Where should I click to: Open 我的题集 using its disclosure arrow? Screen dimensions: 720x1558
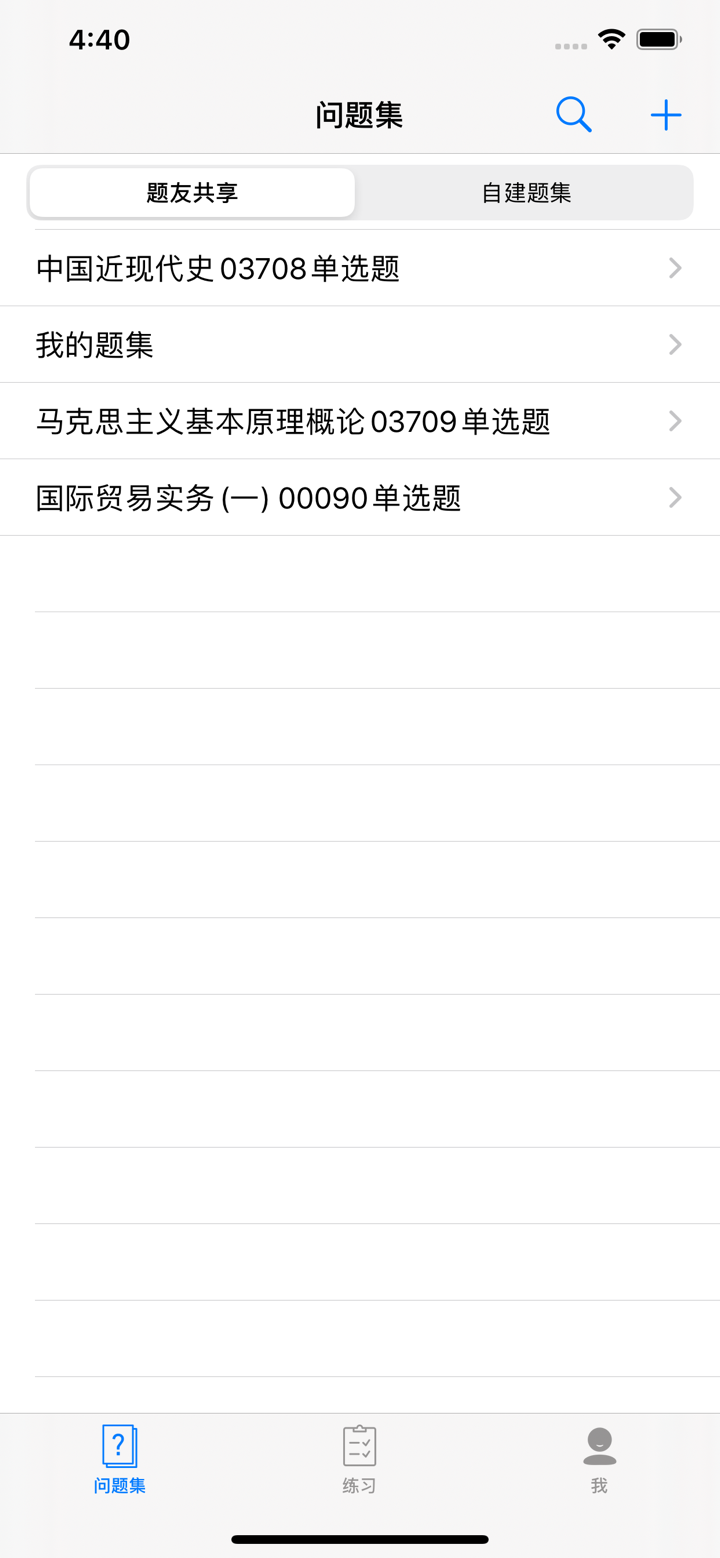click(674, 344)
